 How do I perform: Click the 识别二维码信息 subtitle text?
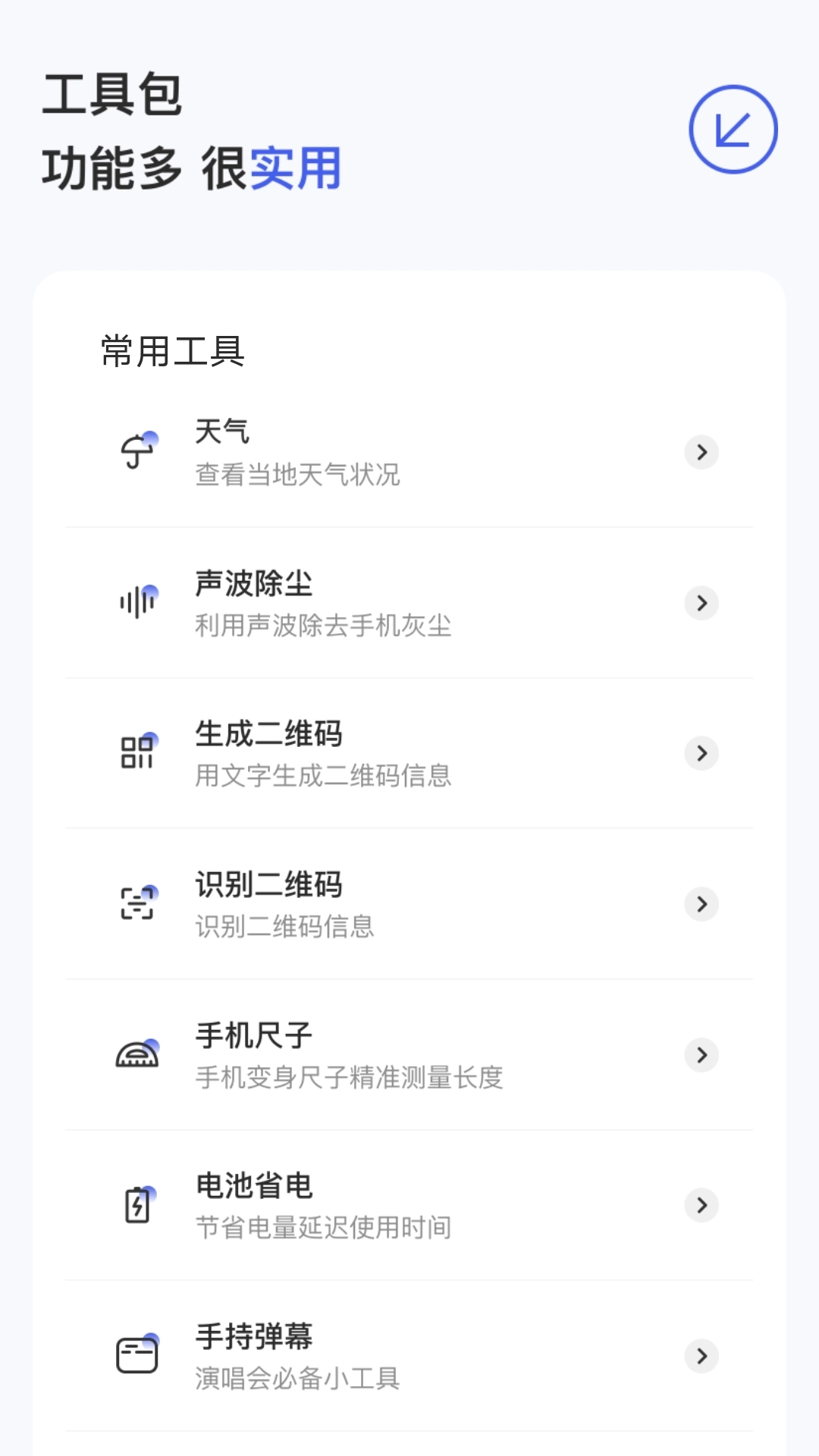pos(284,926)
